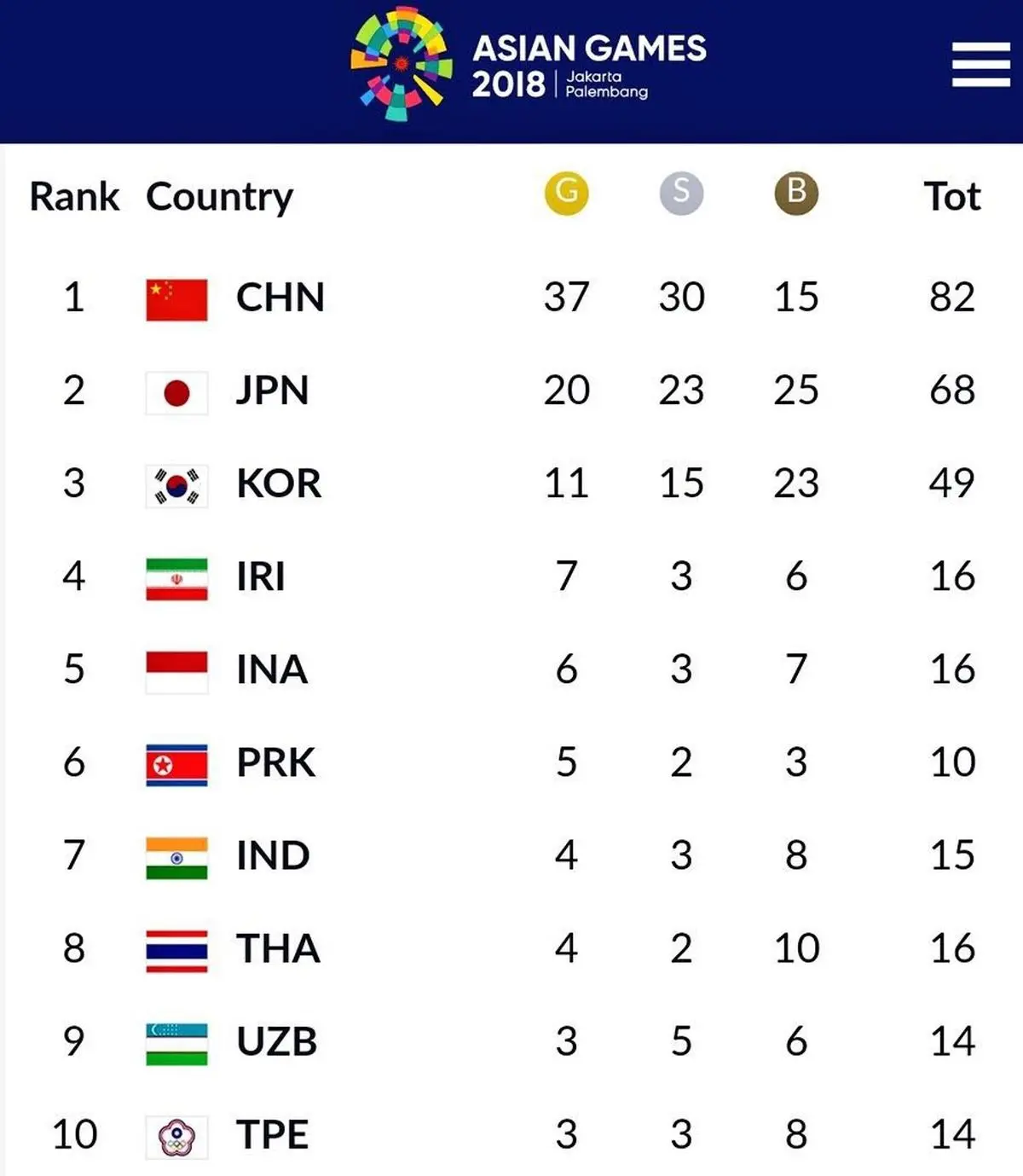Viewport: 1023px width, 1176px height.
Task: Click the bronze medal B column header
Action: [796, 193]
